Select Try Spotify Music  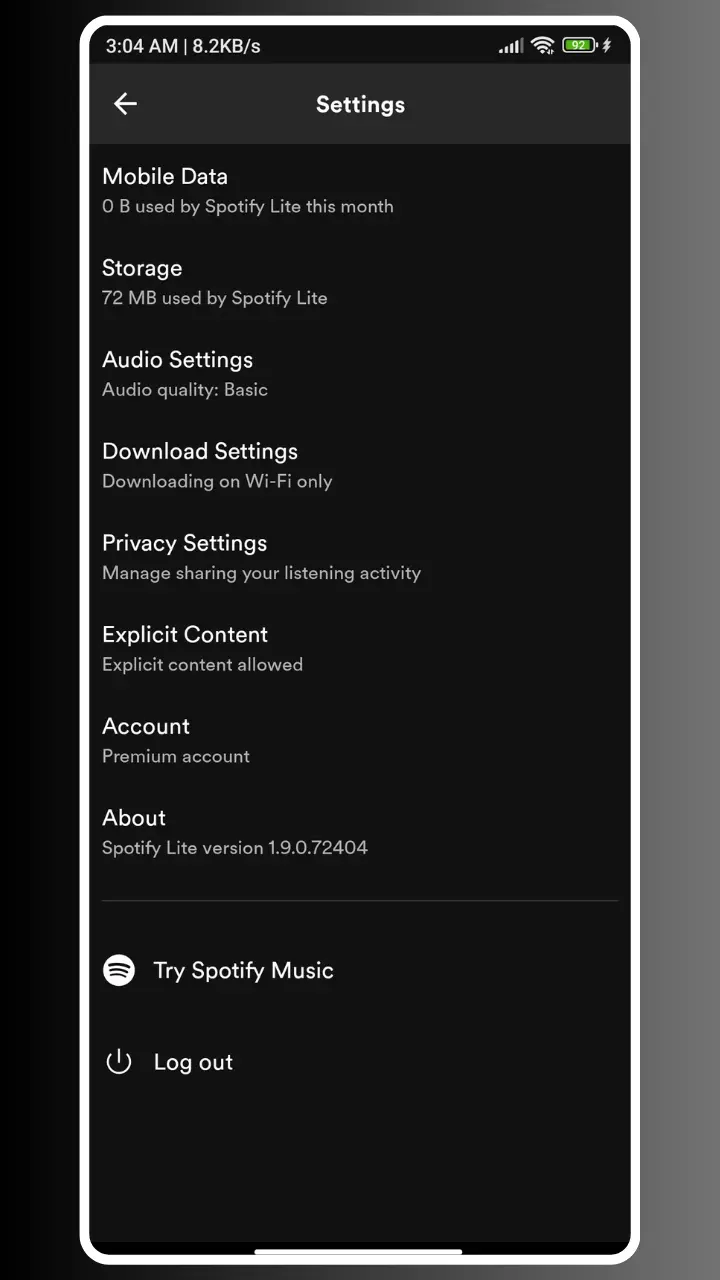pos(360,970)
